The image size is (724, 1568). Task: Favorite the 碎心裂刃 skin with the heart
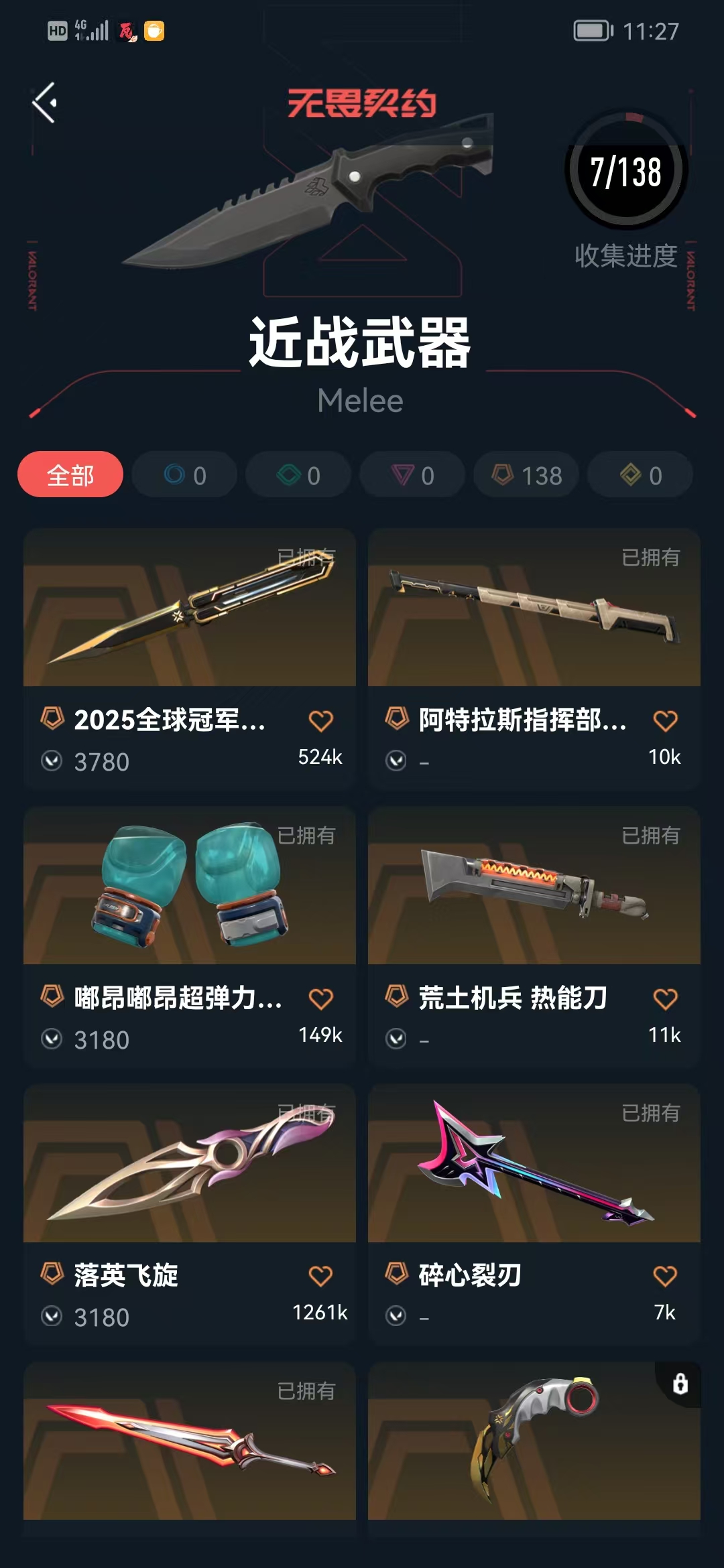665,1277
